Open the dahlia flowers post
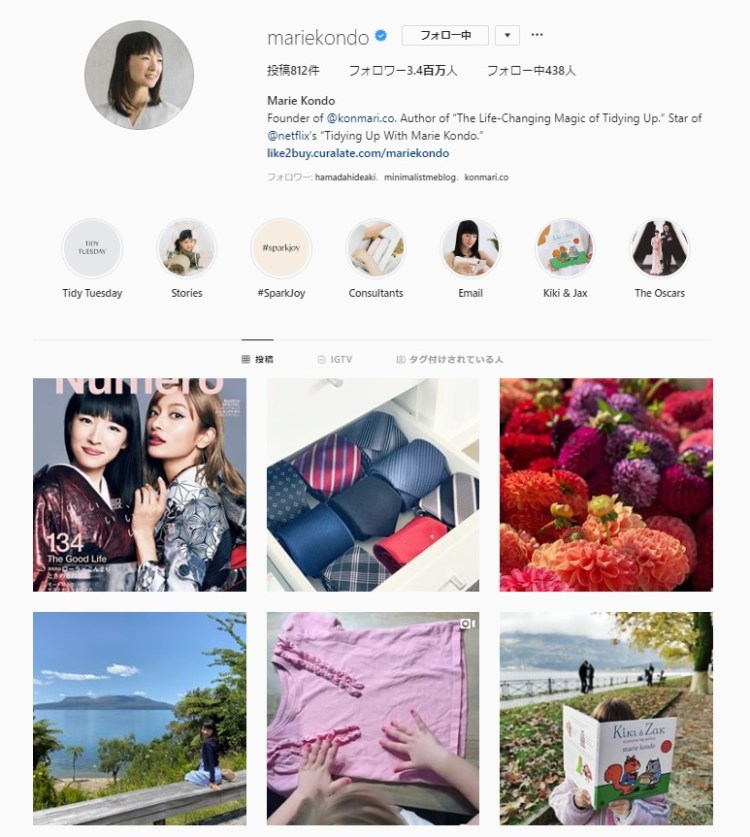 (x=606, y=485)
